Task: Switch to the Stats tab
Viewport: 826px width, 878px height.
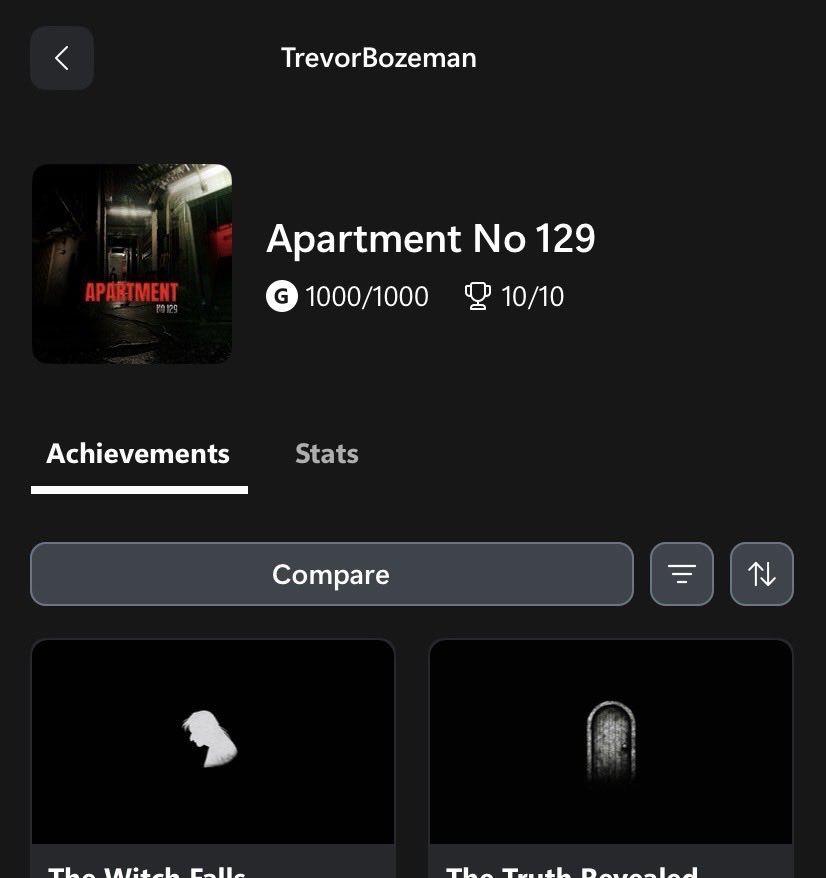Action: pyautogui.click(x=326, y=454)
